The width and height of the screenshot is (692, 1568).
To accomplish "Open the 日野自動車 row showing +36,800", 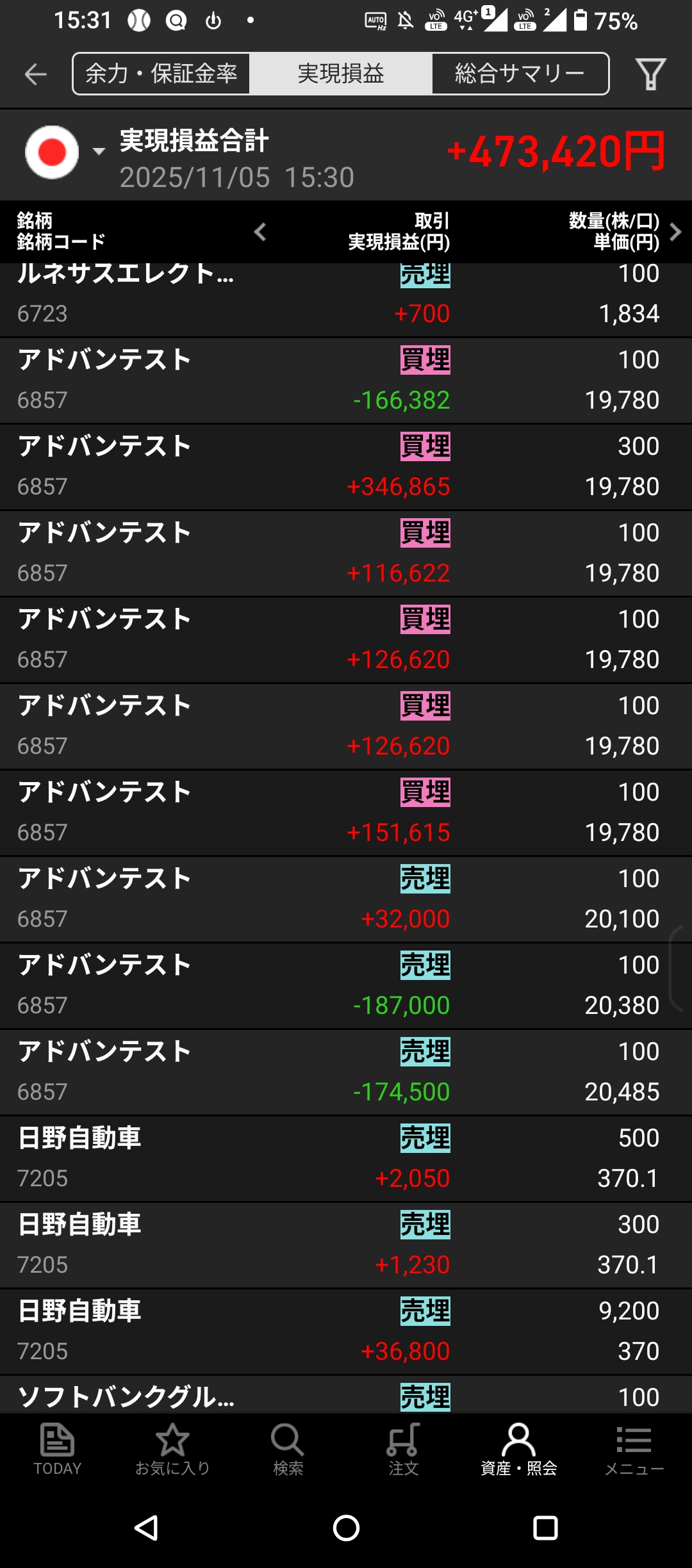I will coord(346,1332).
